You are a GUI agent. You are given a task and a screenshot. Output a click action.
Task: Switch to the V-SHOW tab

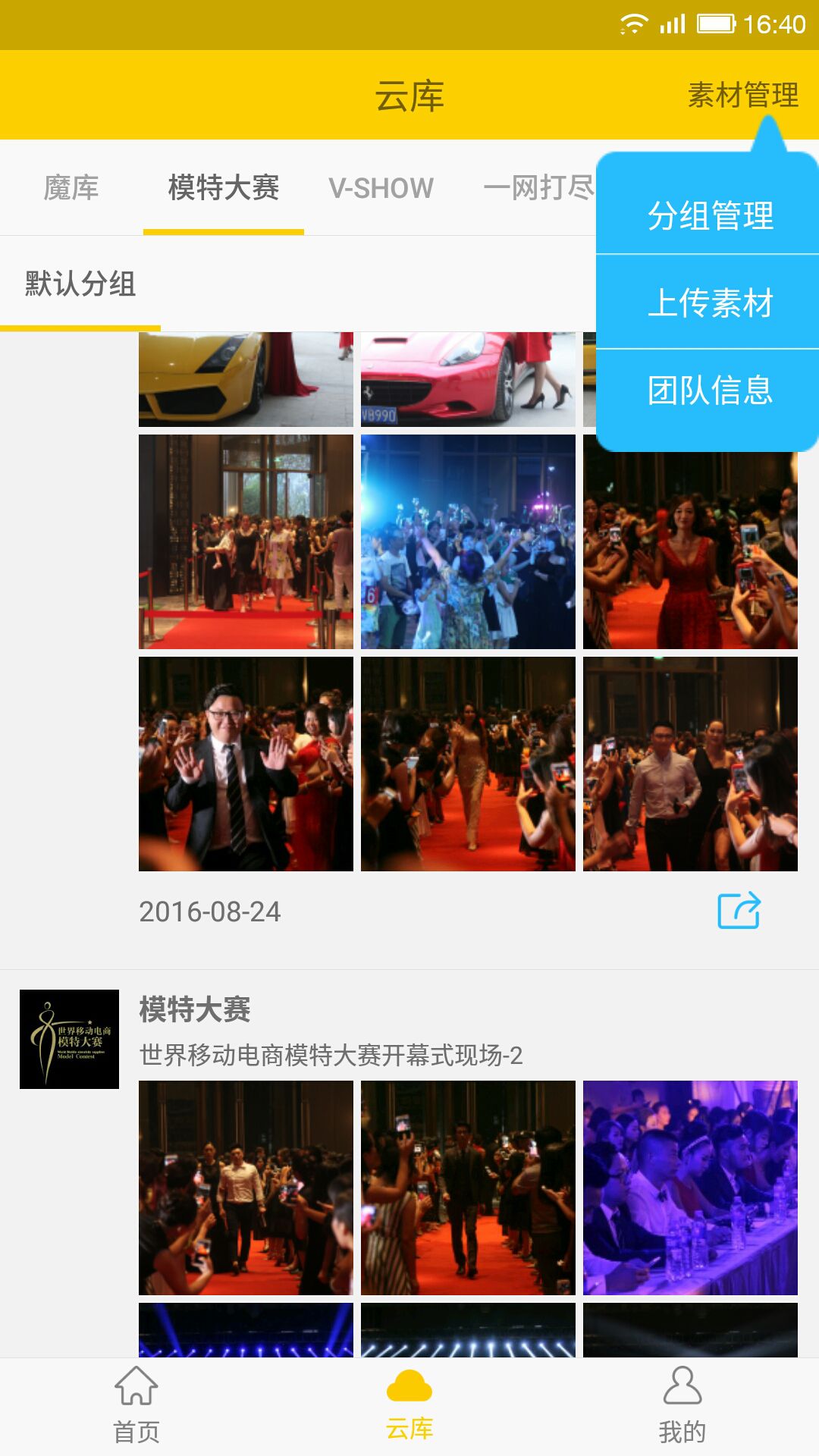[381, 188]
